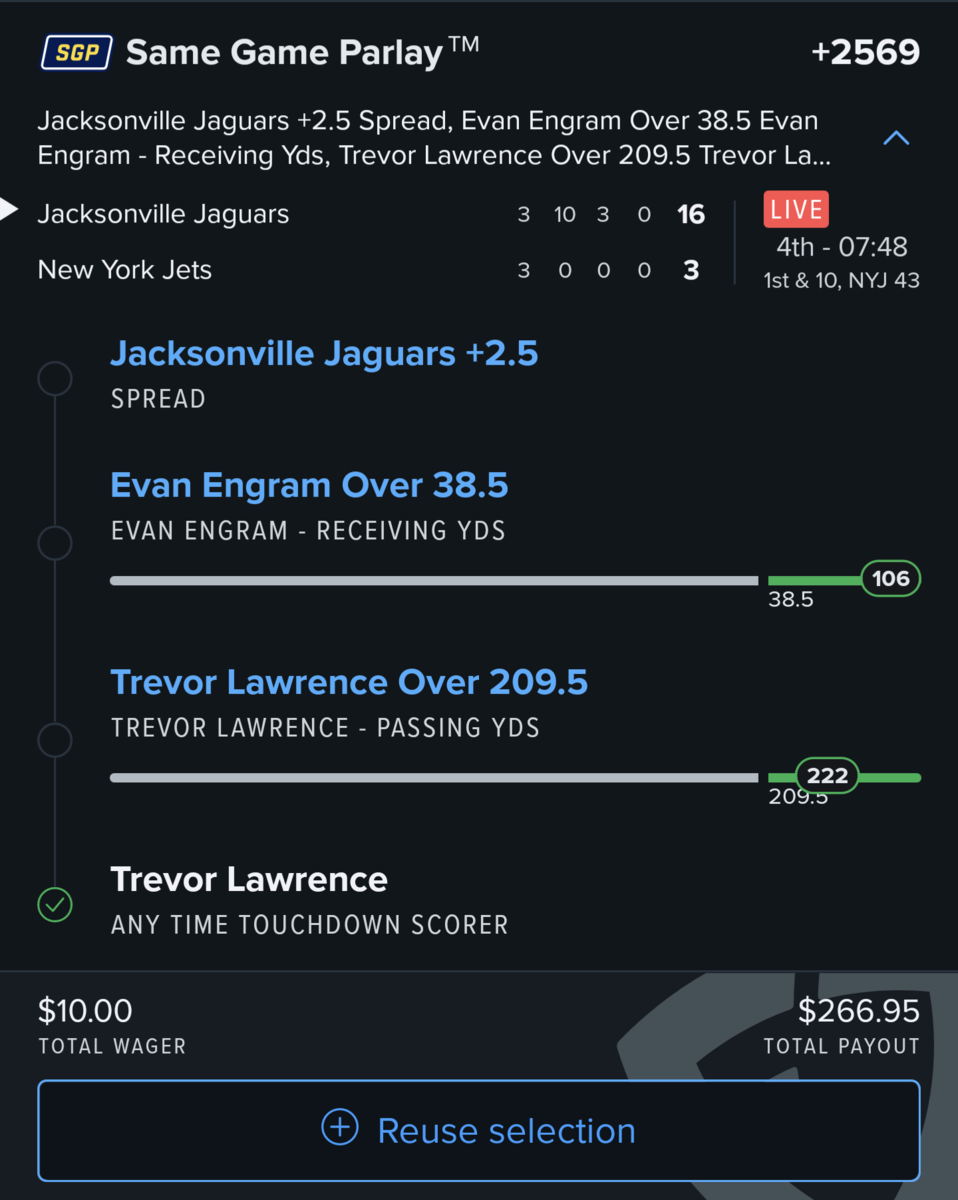This screenshot has height=1200, width=958.
Task: Collapse the Same Game Parlay details chevron
Action: pyautogui.click(x=896, y=139)
